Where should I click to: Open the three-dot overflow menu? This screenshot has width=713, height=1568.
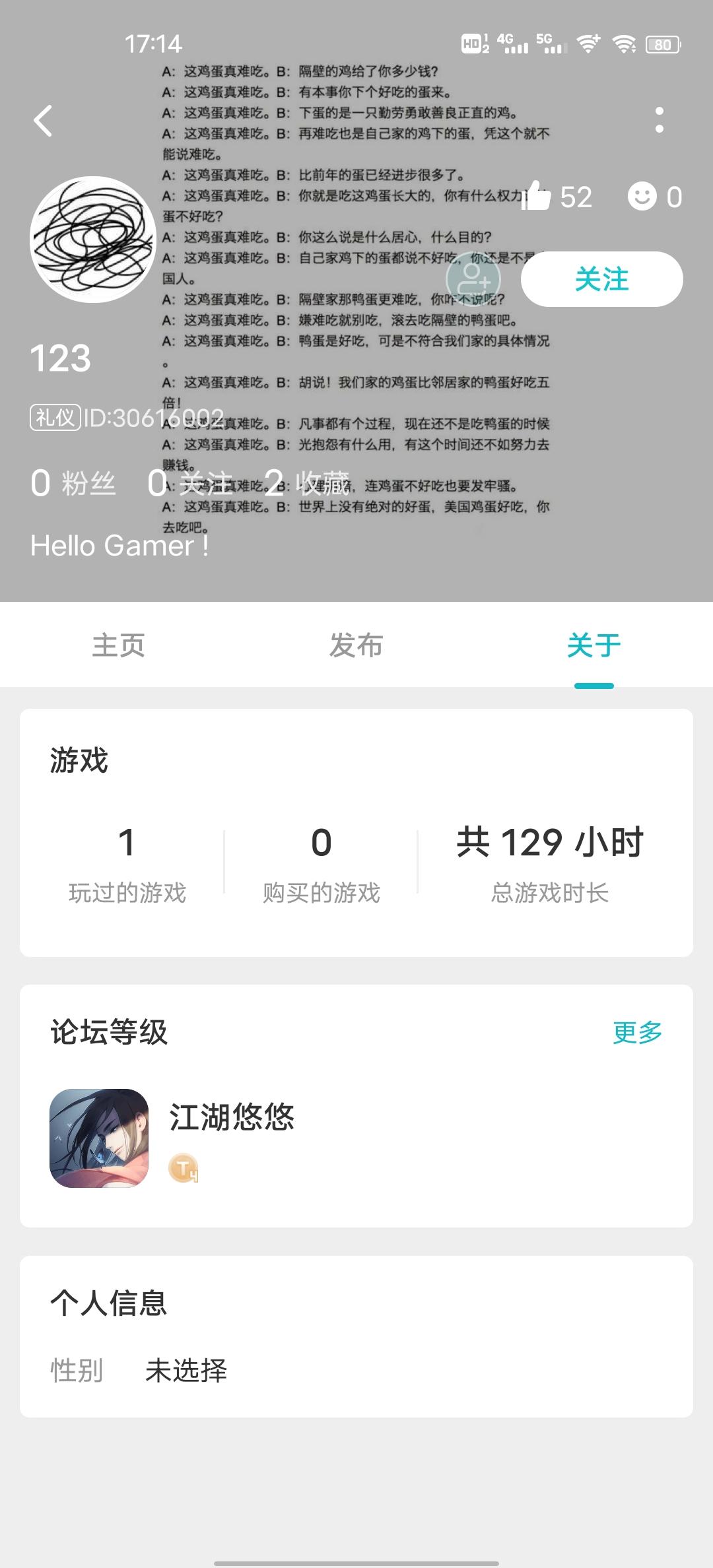tap(659, 120)
